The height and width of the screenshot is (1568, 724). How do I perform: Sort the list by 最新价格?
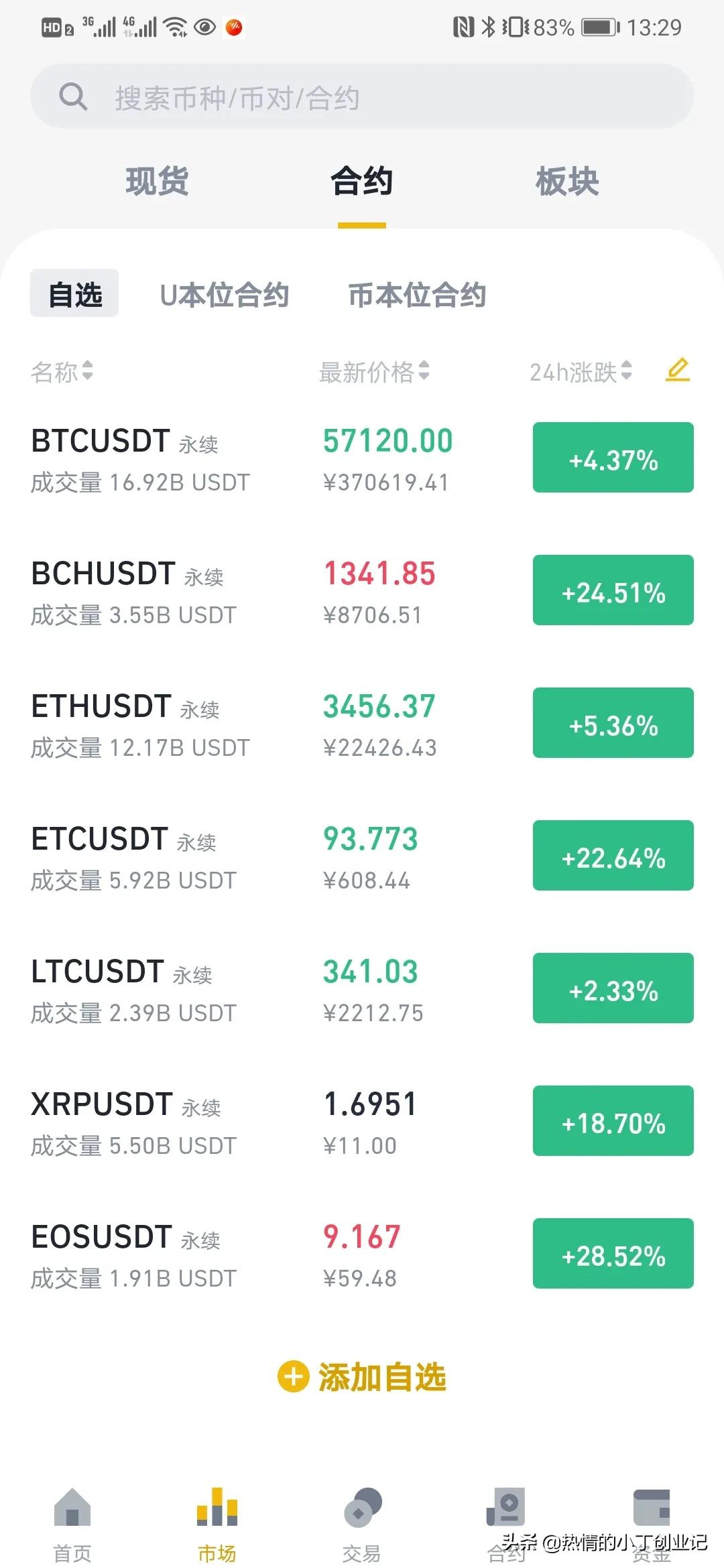(373, 372)
